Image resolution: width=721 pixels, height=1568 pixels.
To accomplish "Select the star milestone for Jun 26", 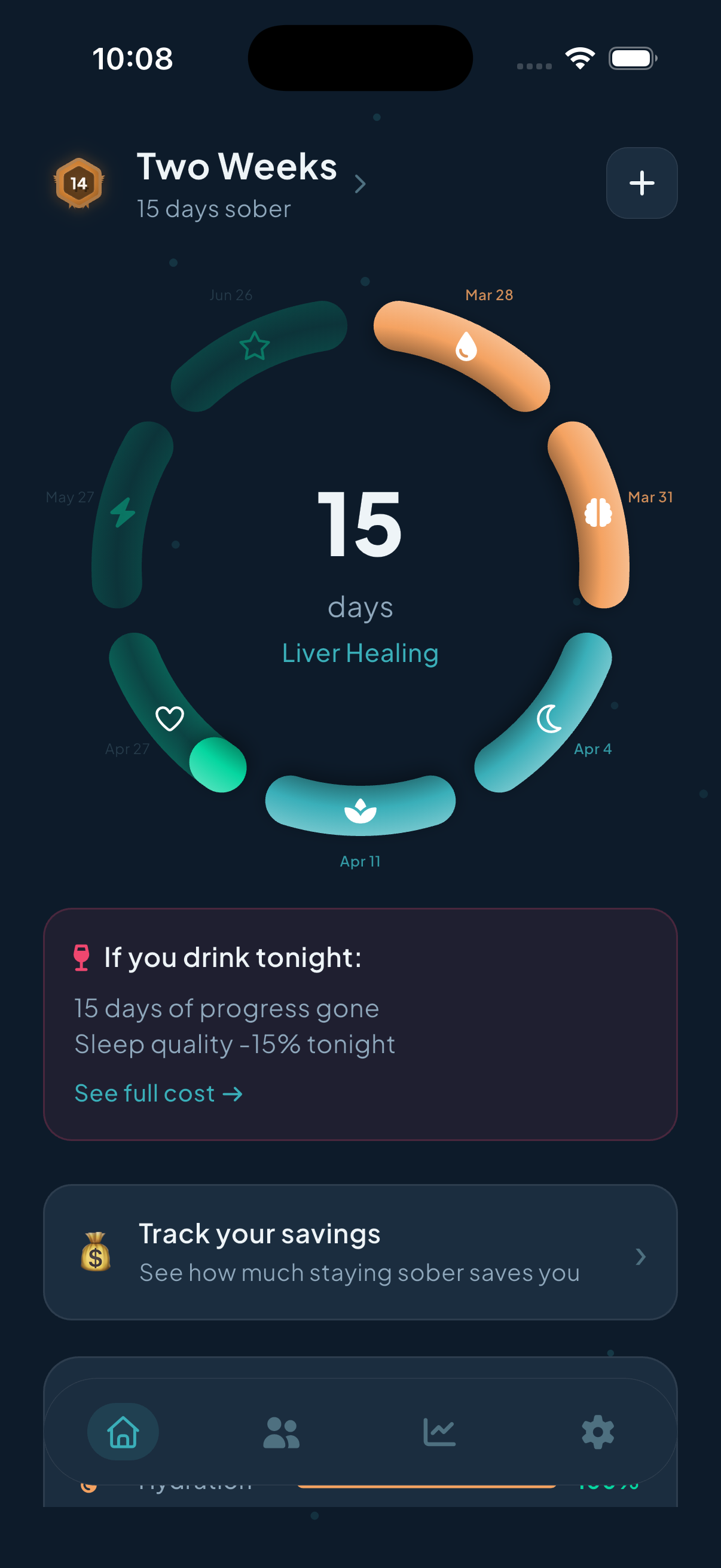I will click(x=255, y=347).
